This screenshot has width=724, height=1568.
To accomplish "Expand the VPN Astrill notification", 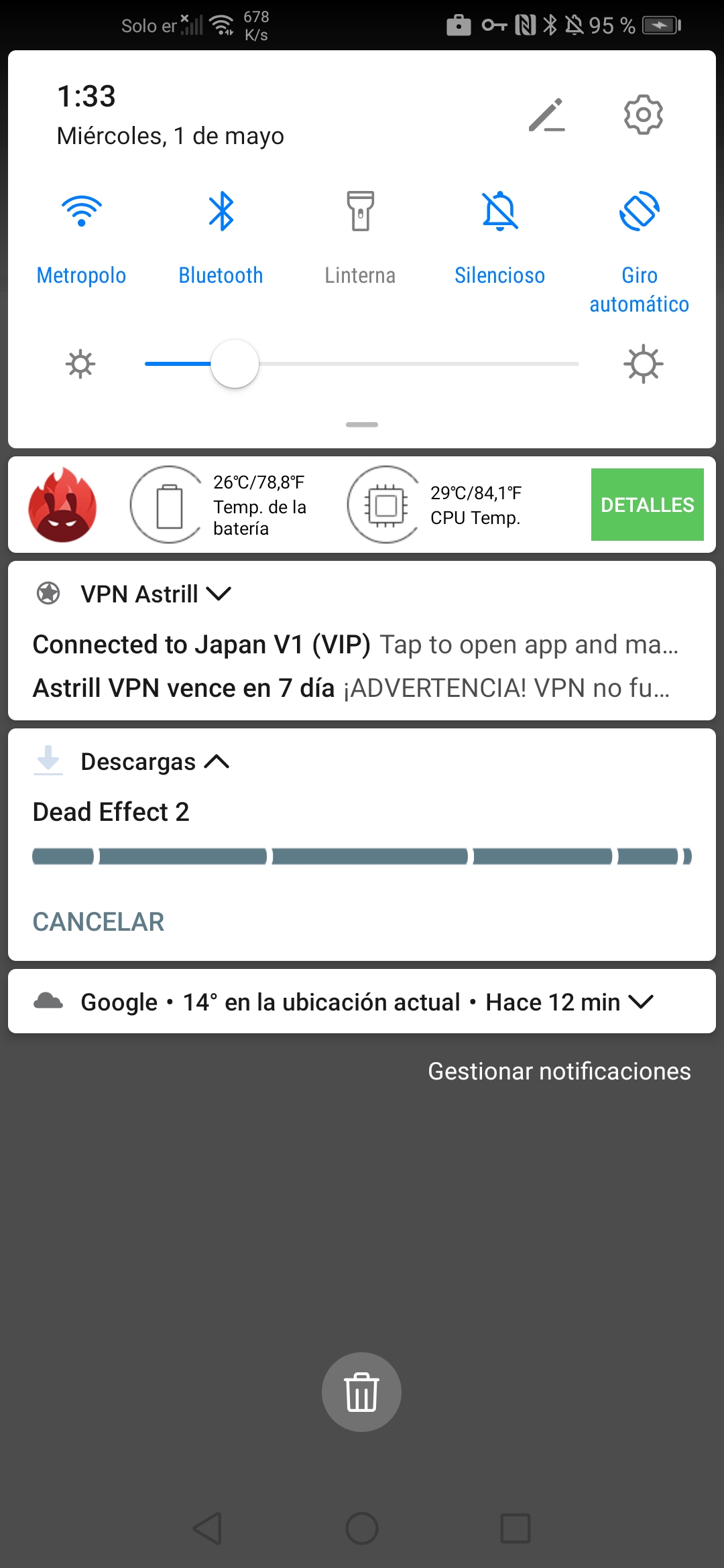I will [x=219, y=594].
